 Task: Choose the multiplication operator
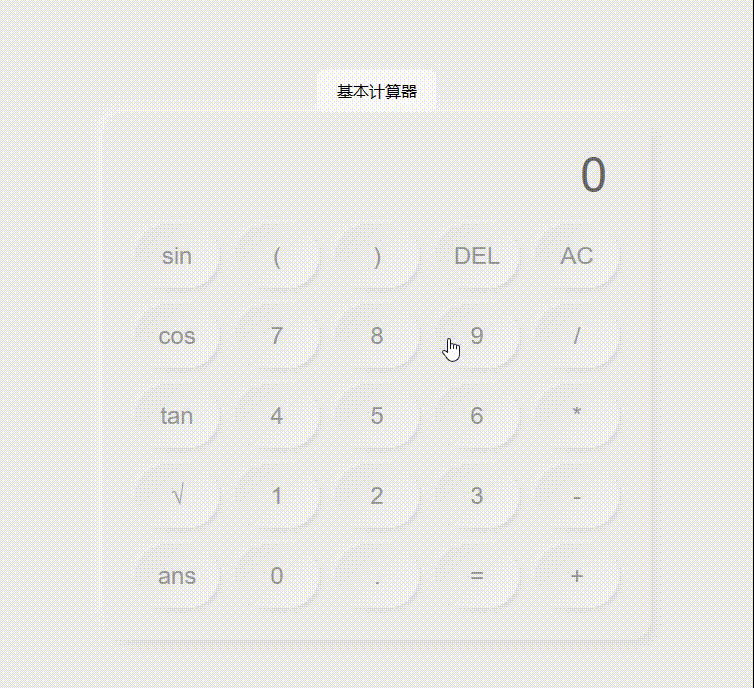(x=577, y=416)
